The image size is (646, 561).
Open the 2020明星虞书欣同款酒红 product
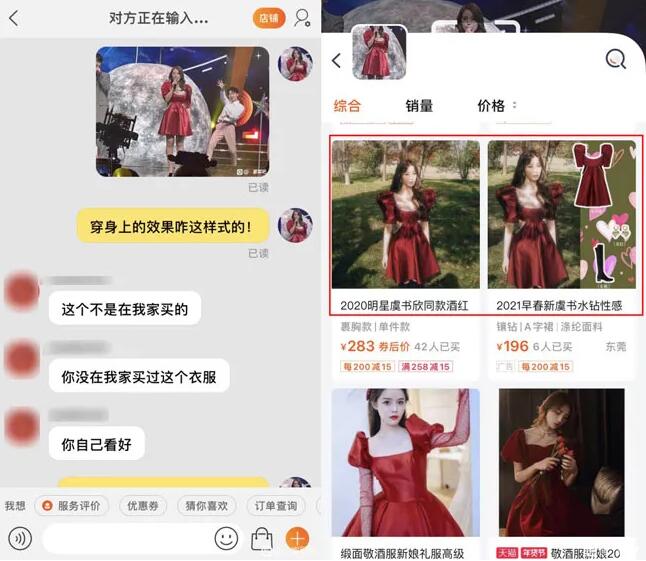(405, 225)
